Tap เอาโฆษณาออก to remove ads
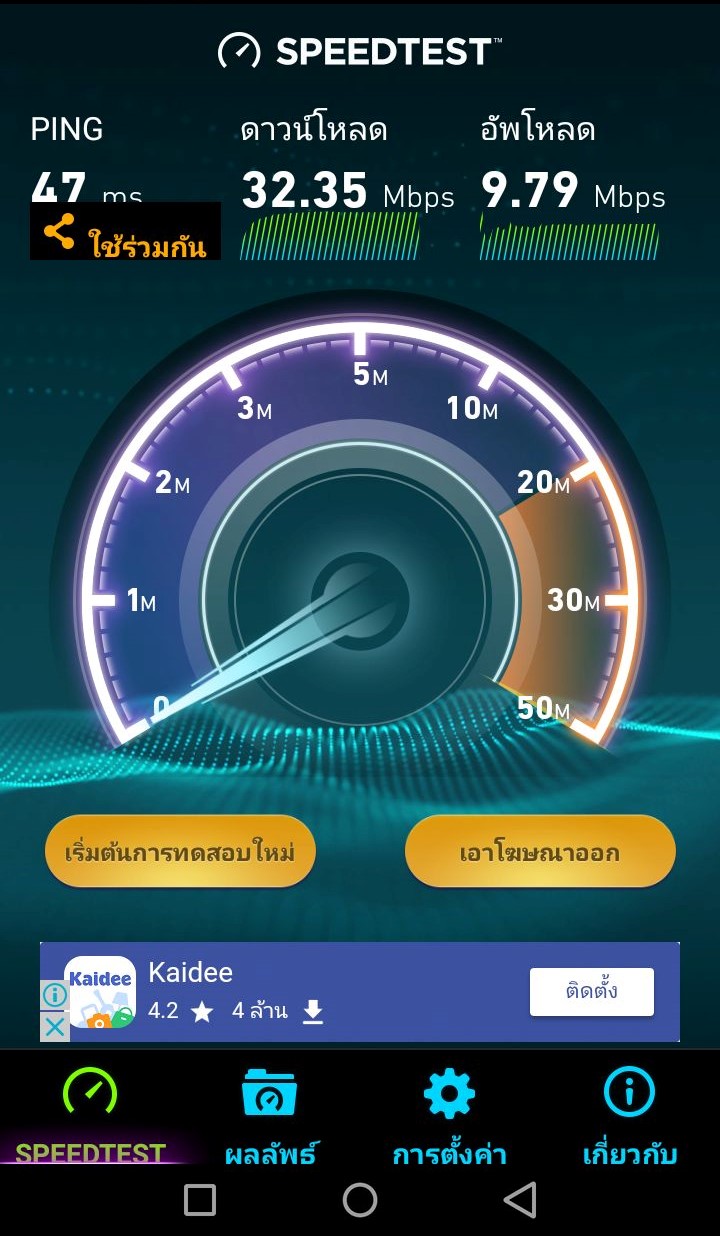 click(540, 852)
